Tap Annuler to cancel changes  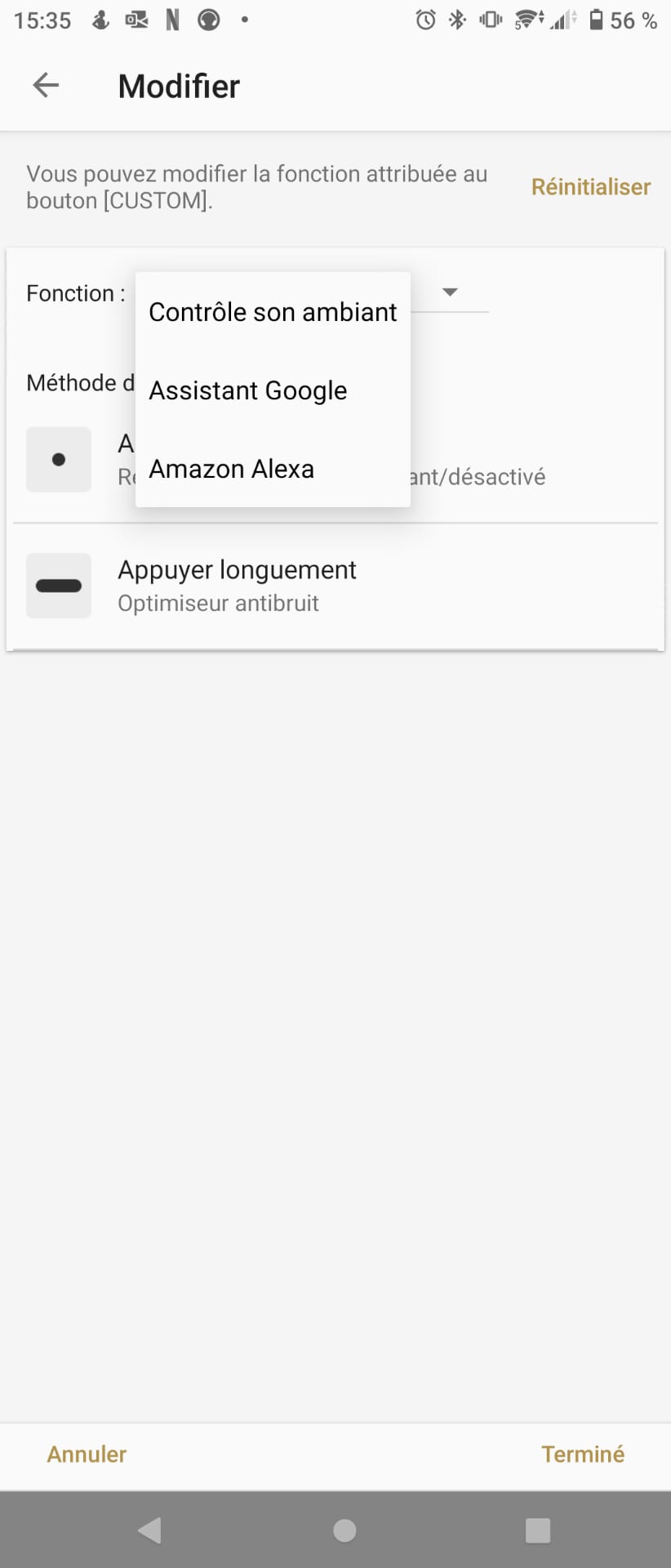coord(87,1454)
